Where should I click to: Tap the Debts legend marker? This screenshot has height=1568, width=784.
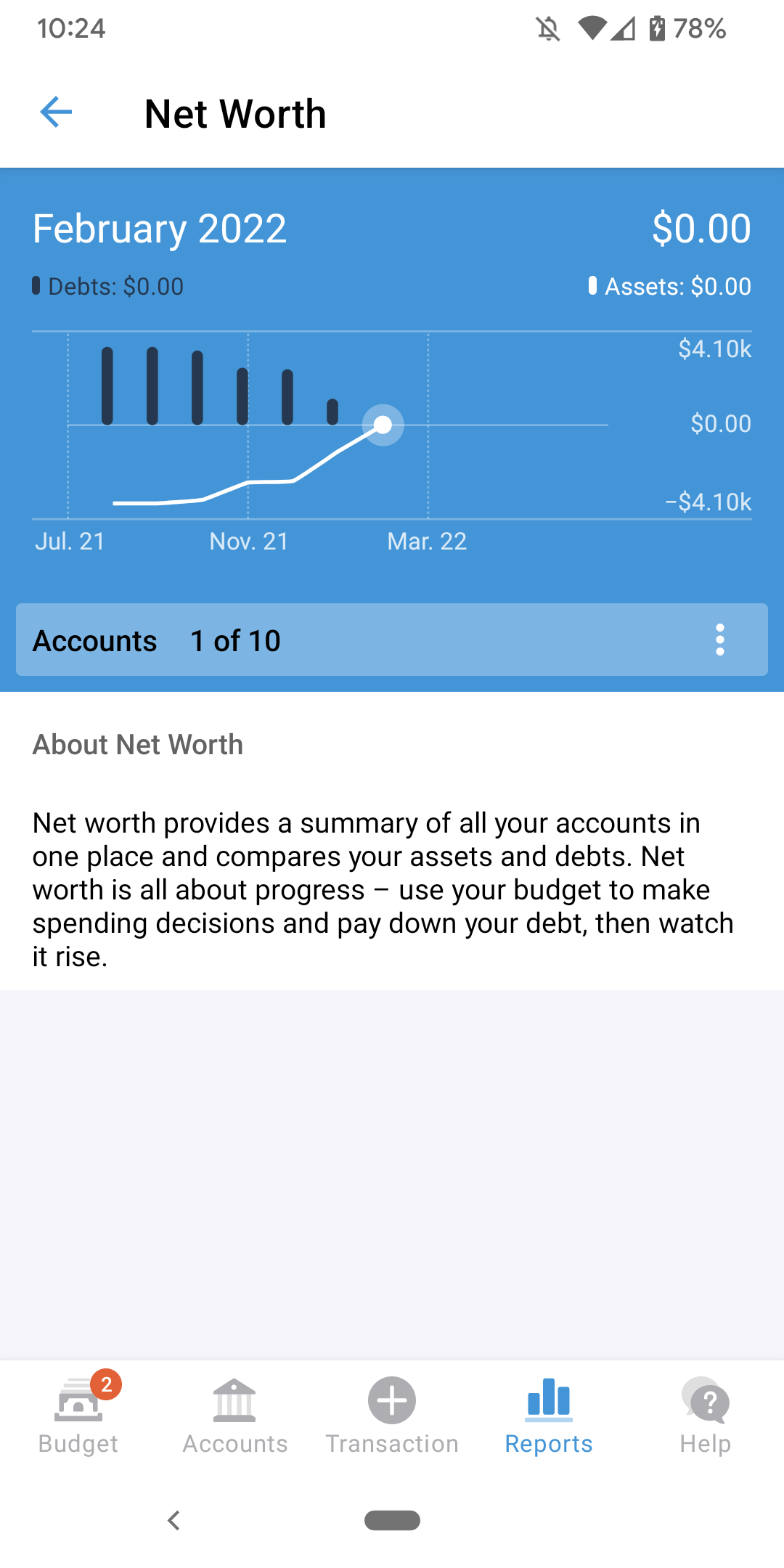(37, 285)
